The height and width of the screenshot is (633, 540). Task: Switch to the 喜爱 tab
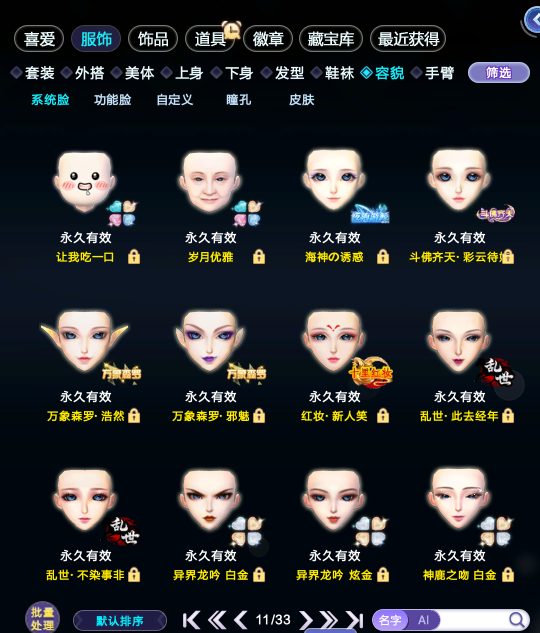(39, 39)
